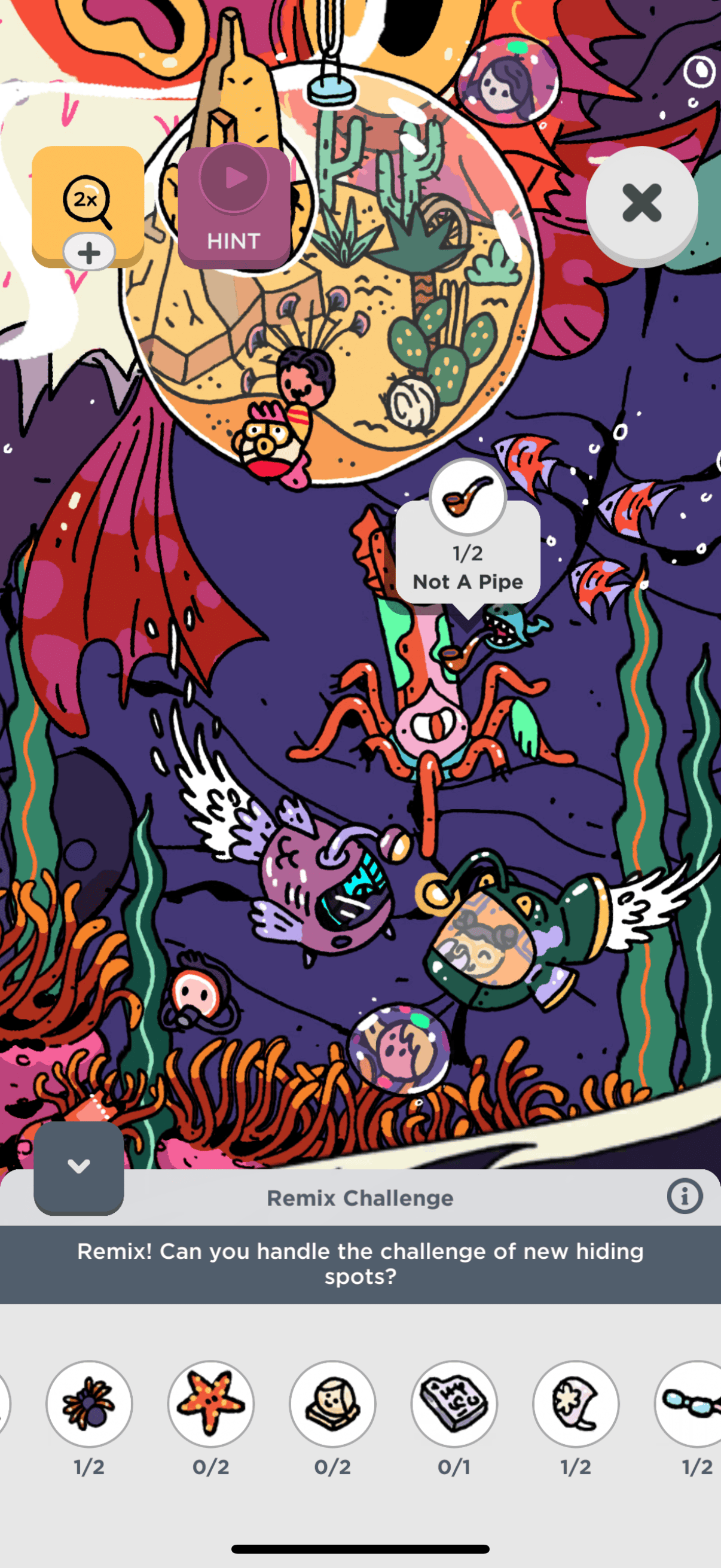
Task: Select the stone tablet item marked 0/1
Action: point(454,1403)
